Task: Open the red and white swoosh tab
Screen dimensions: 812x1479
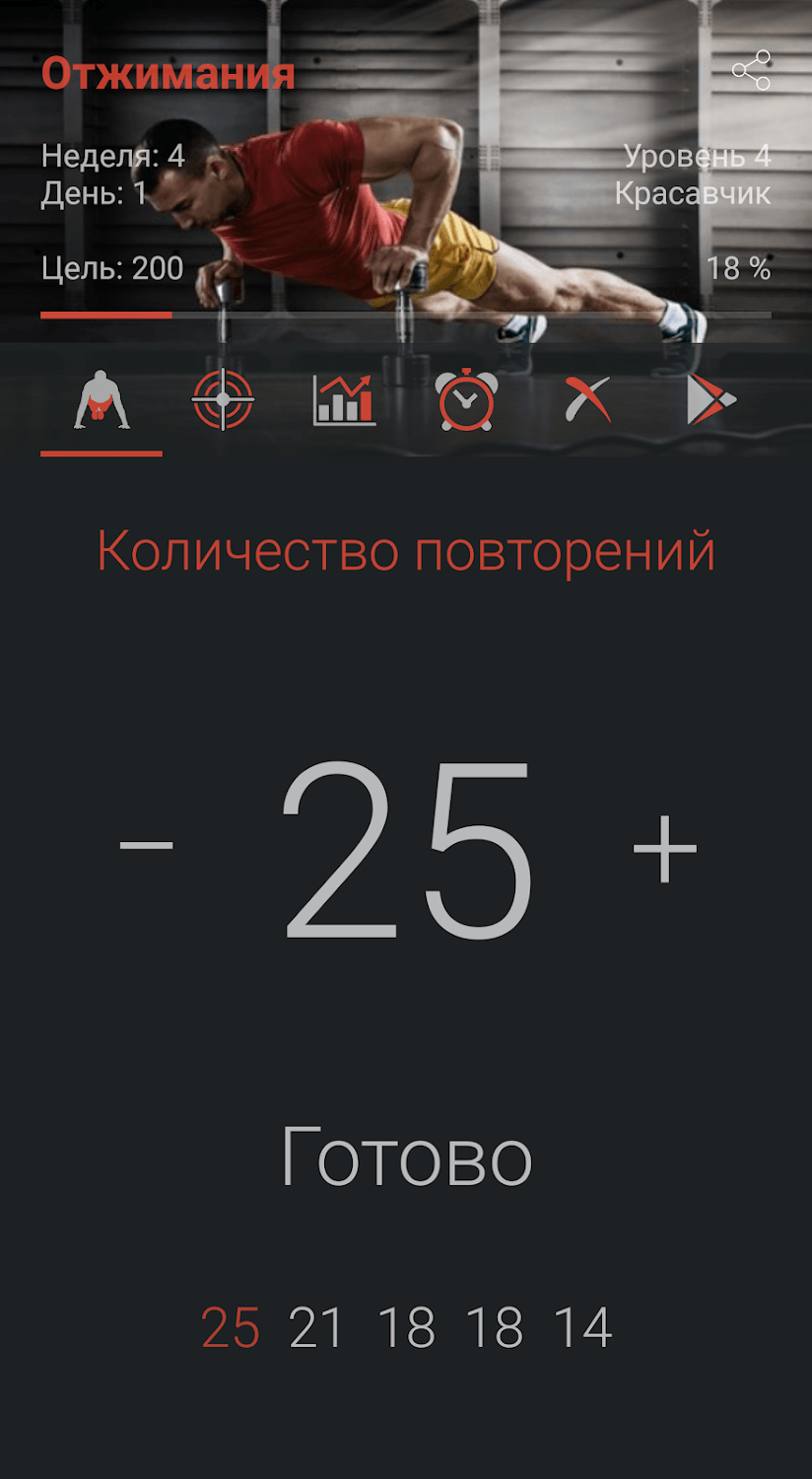Action: [x=587, y=400]
